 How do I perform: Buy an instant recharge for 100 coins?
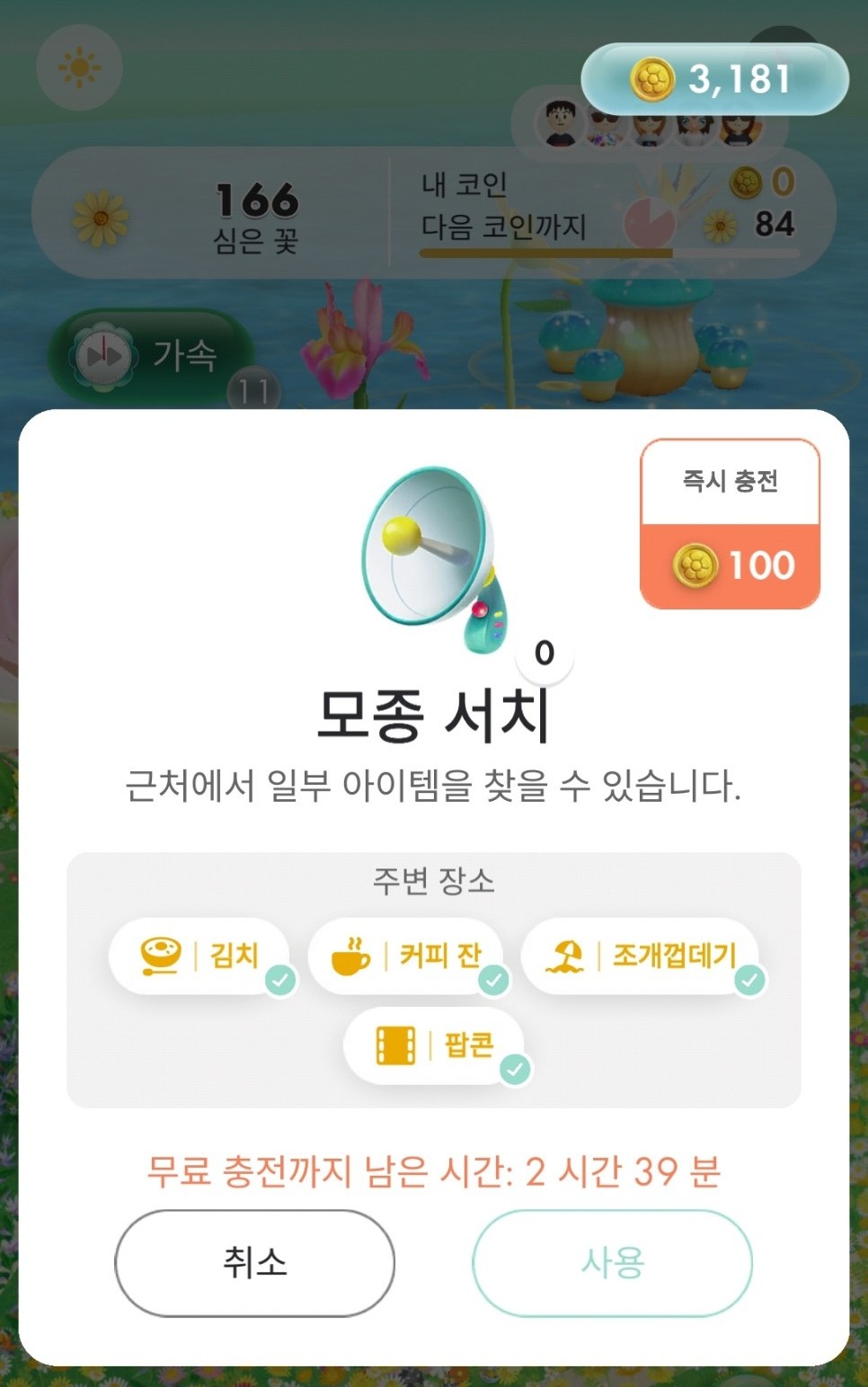tap(730, 524)
